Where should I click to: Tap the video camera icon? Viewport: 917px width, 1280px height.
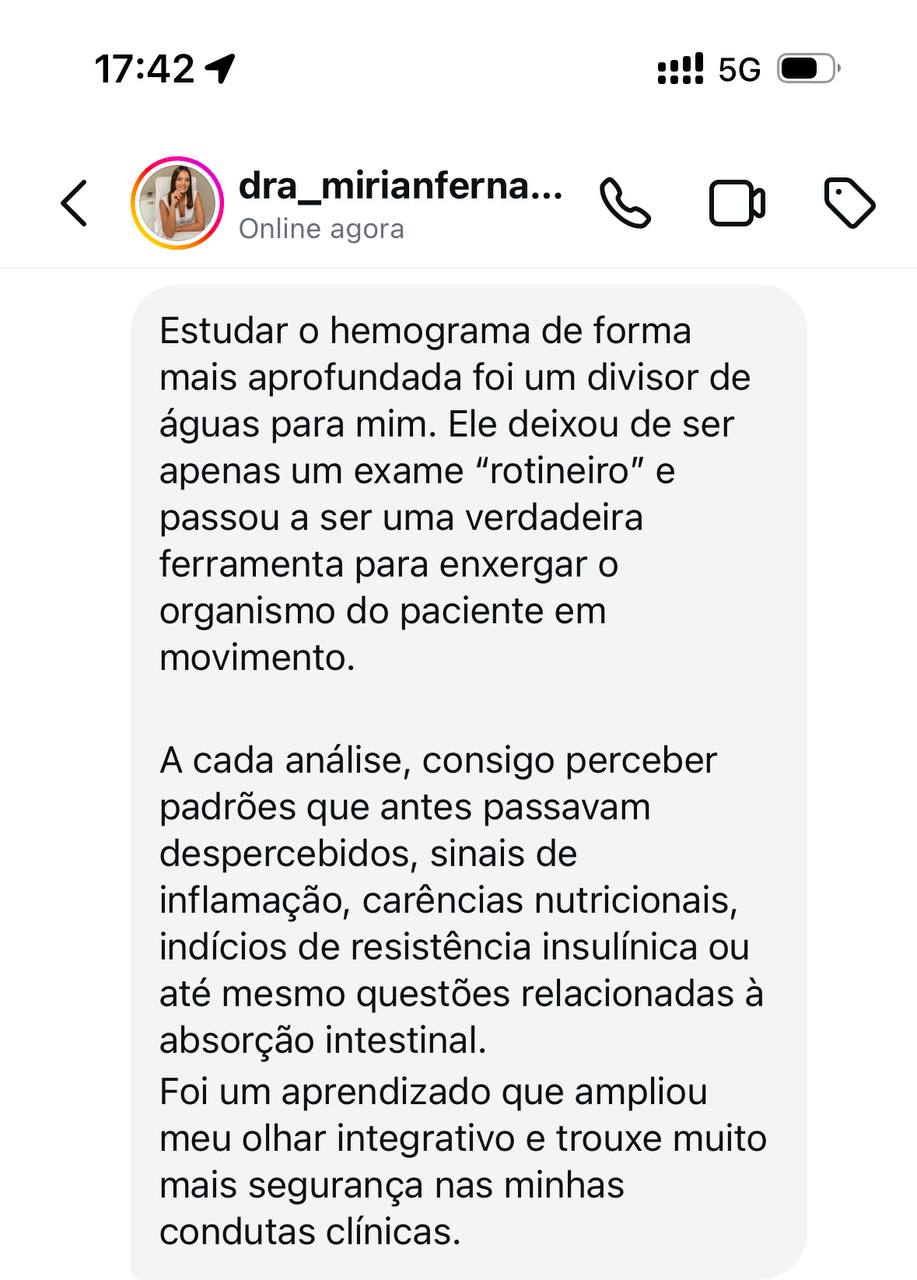[737, 203]
